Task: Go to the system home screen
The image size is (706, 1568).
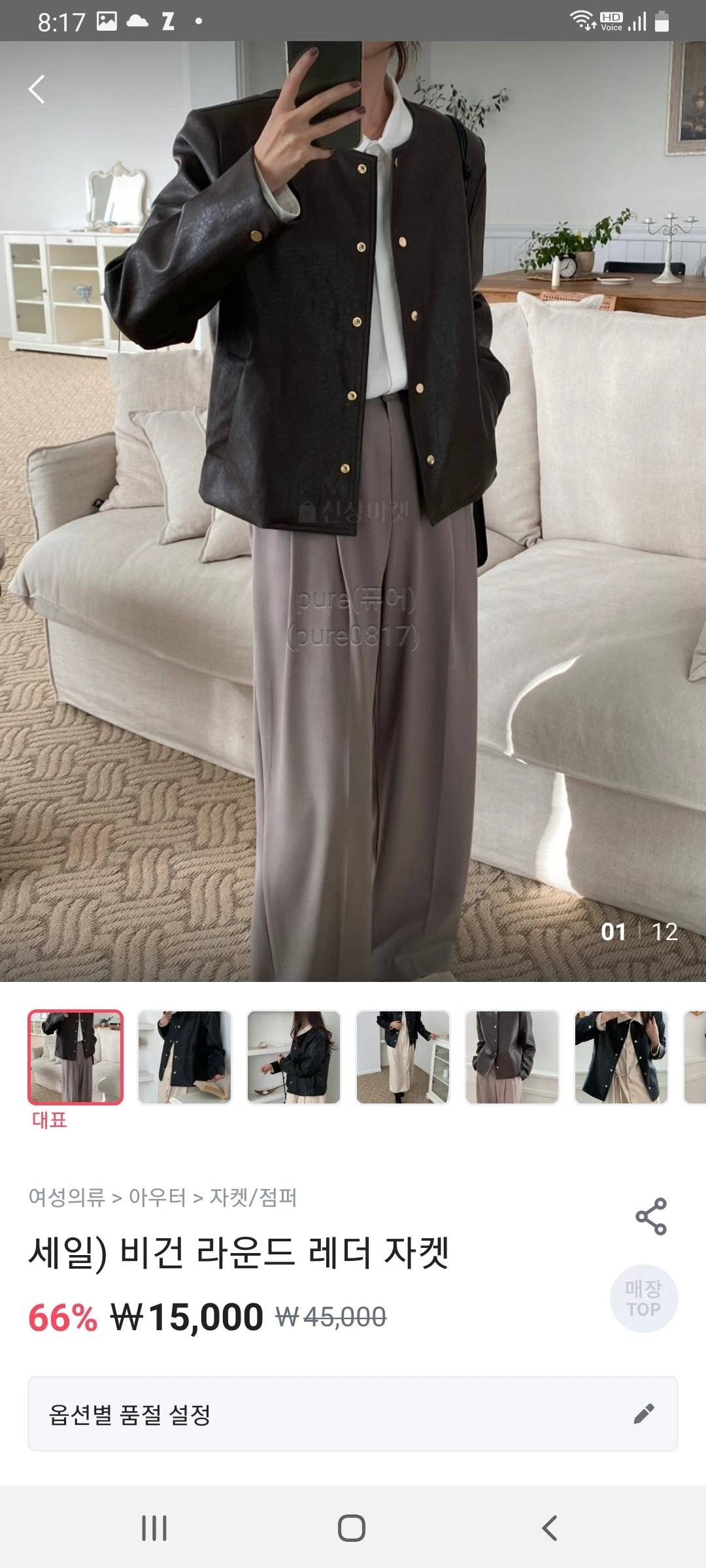Action: pos(352,1528)
